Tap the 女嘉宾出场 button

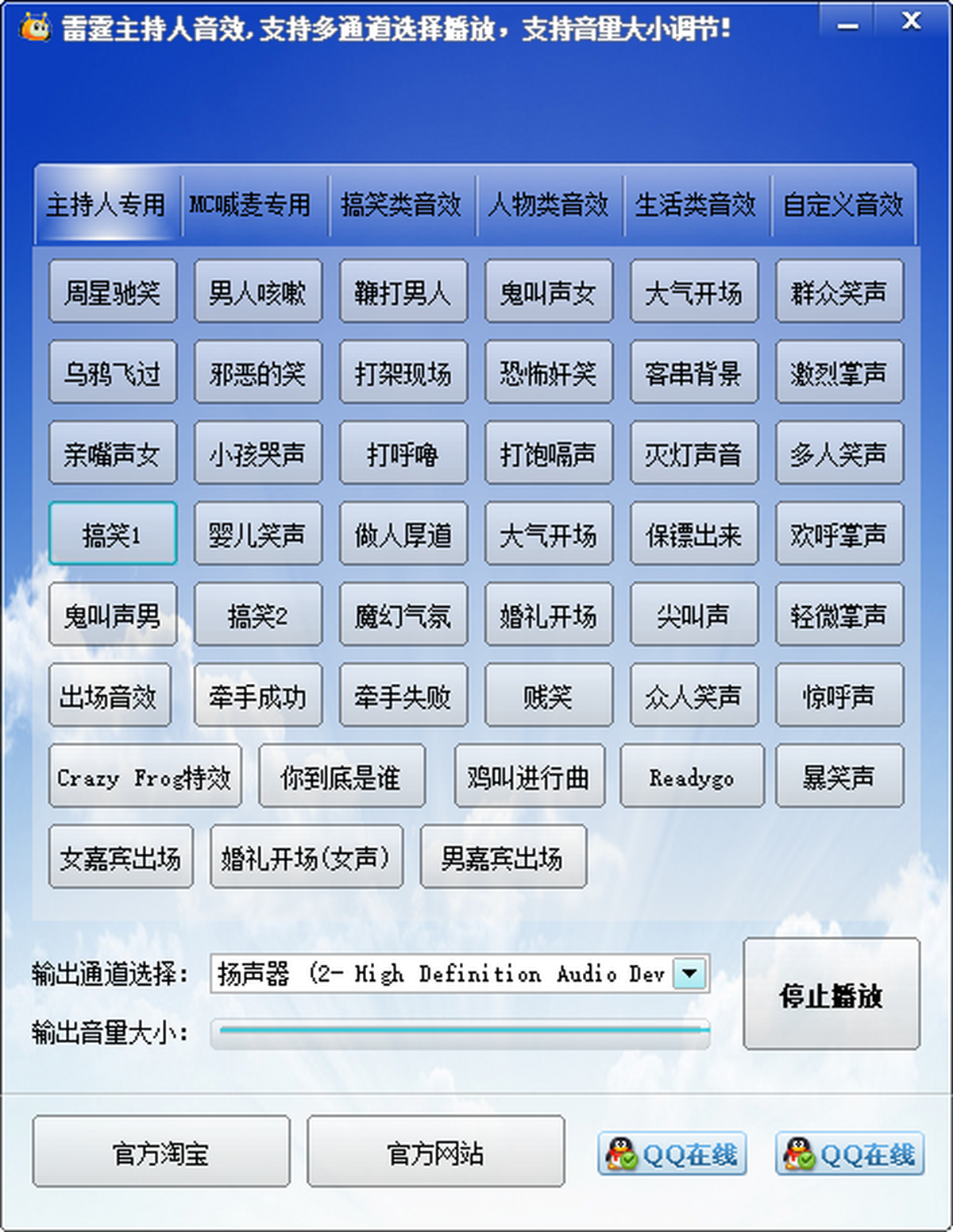121,858
